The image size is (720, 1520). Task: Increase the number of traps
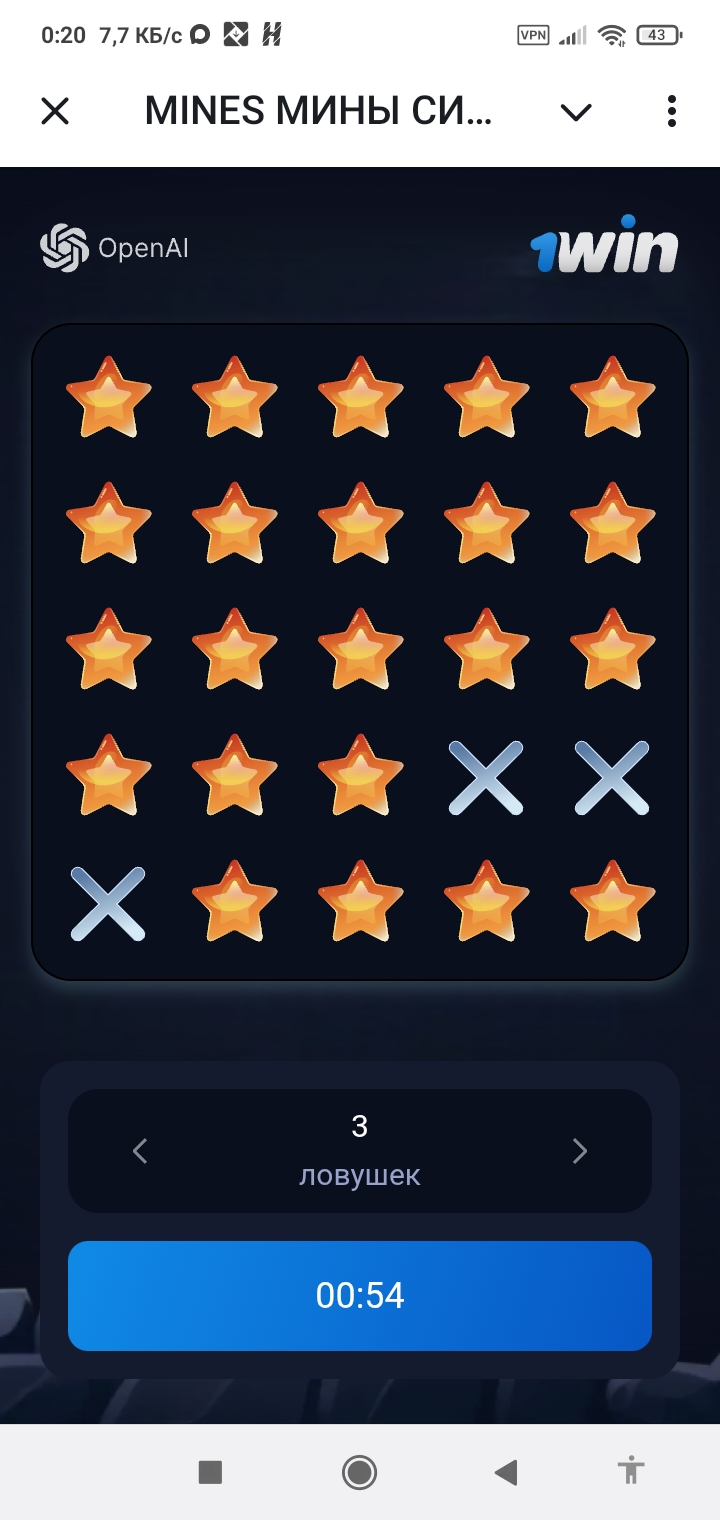click(x=580, y=1151)
